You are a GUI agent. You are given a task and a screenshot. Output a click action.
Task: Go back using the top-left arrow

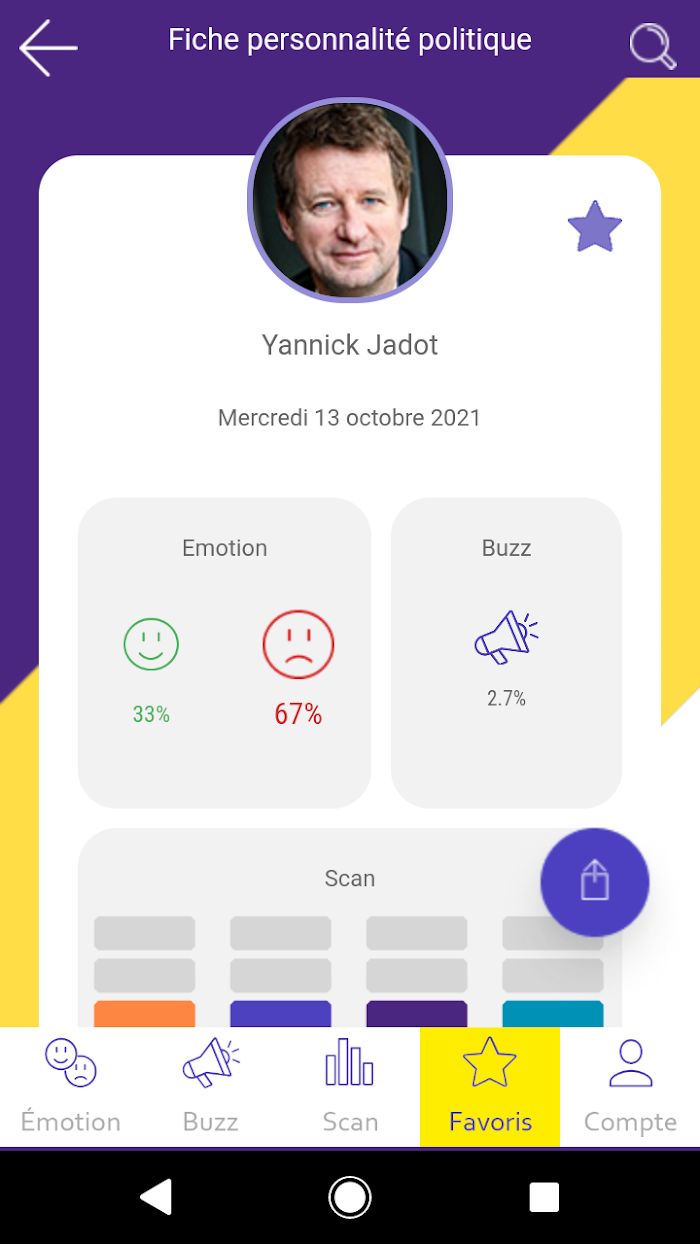48,46
